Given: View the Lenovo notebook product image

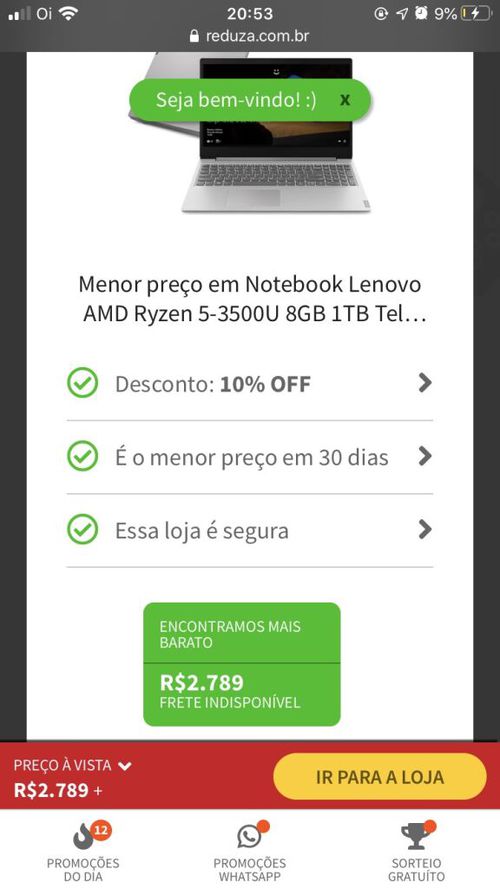Looking at the screenshot, I should (x=250, y=133).
